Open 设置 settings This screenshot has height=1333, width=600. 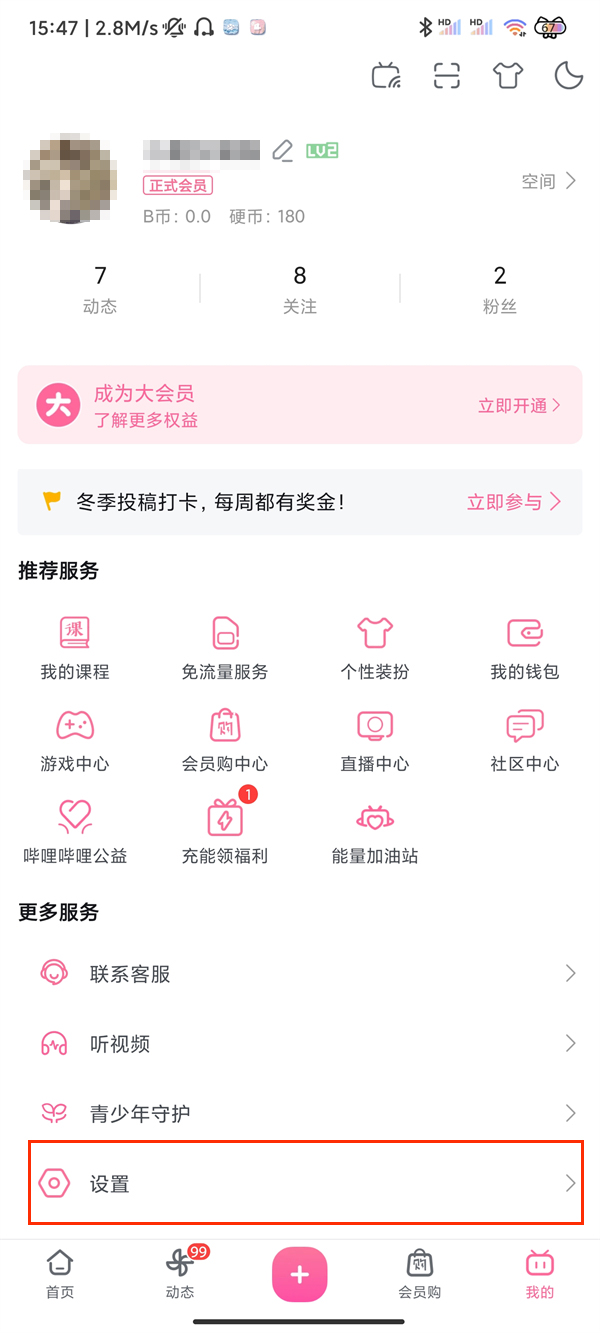point(300,1184)
